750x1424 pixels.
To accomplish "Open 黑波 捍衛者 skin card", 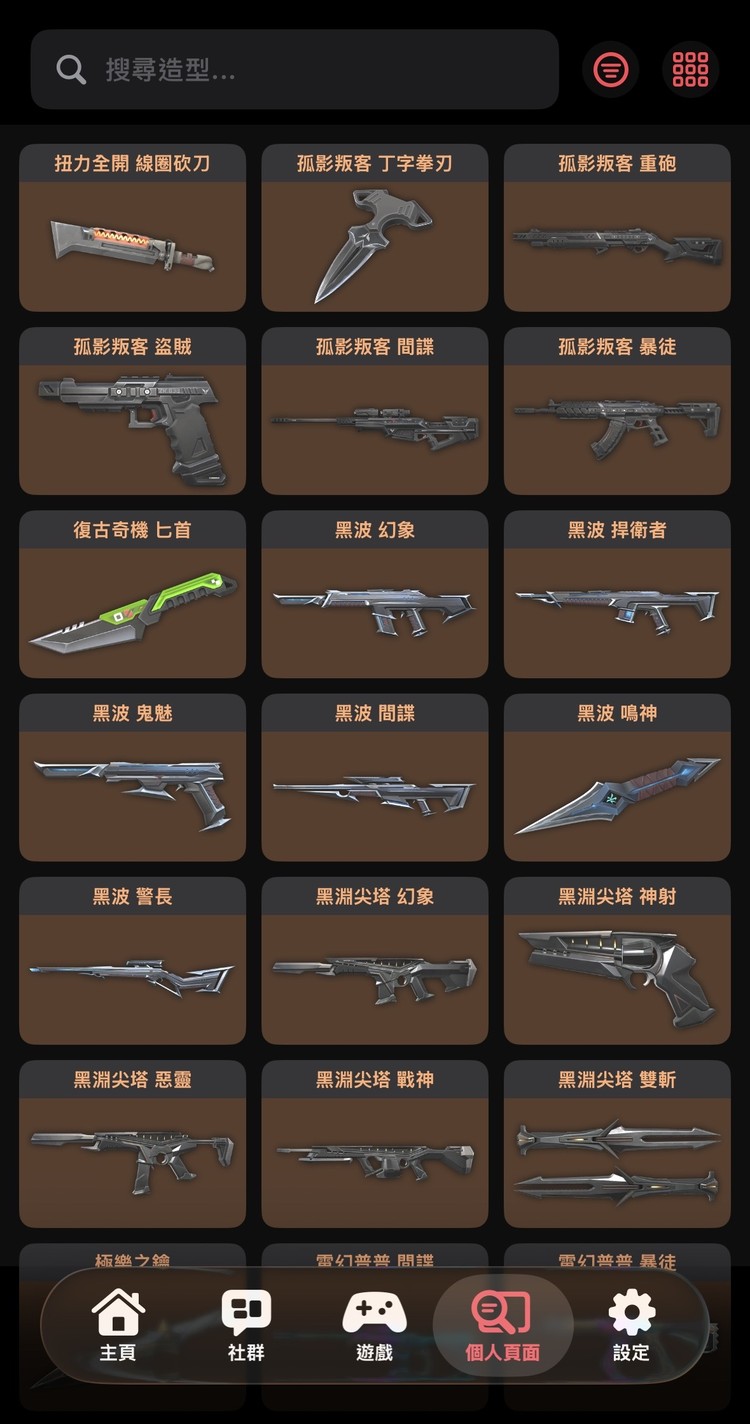I will (x=617, y=594).
